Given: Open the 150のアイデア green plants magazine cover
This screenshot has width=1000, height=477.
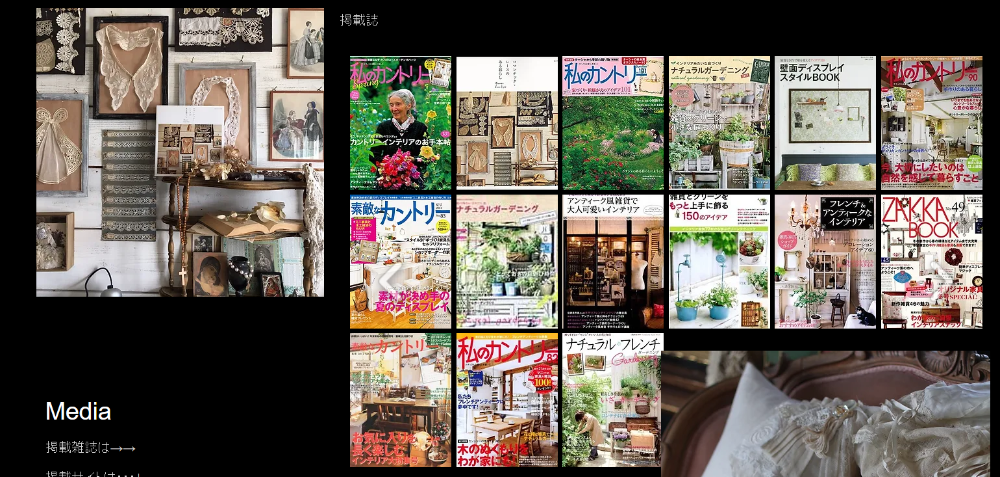Looking at the screenshot, I should (x=719, y=262).
